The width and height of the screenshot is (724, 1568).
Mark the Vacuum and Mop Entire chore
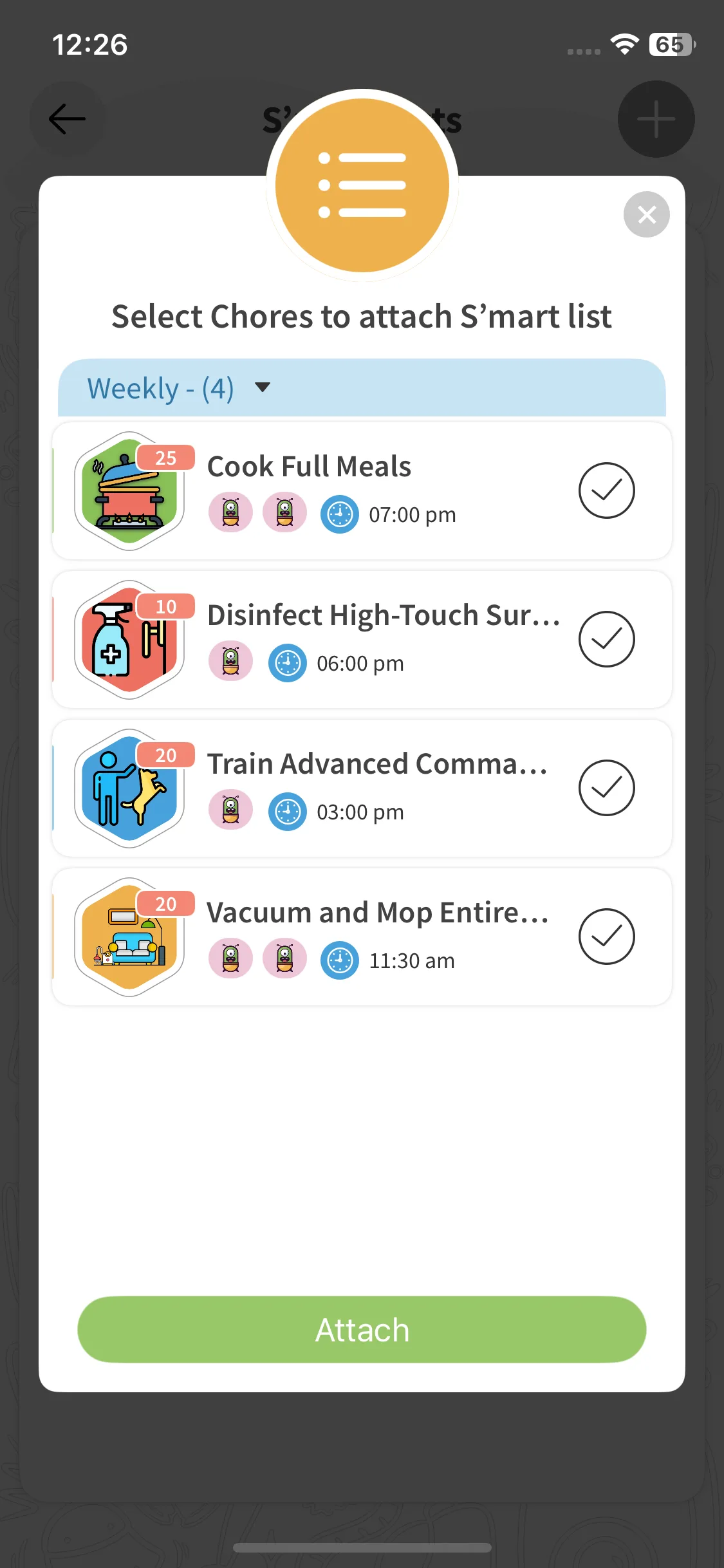click(x=606, y=937)
